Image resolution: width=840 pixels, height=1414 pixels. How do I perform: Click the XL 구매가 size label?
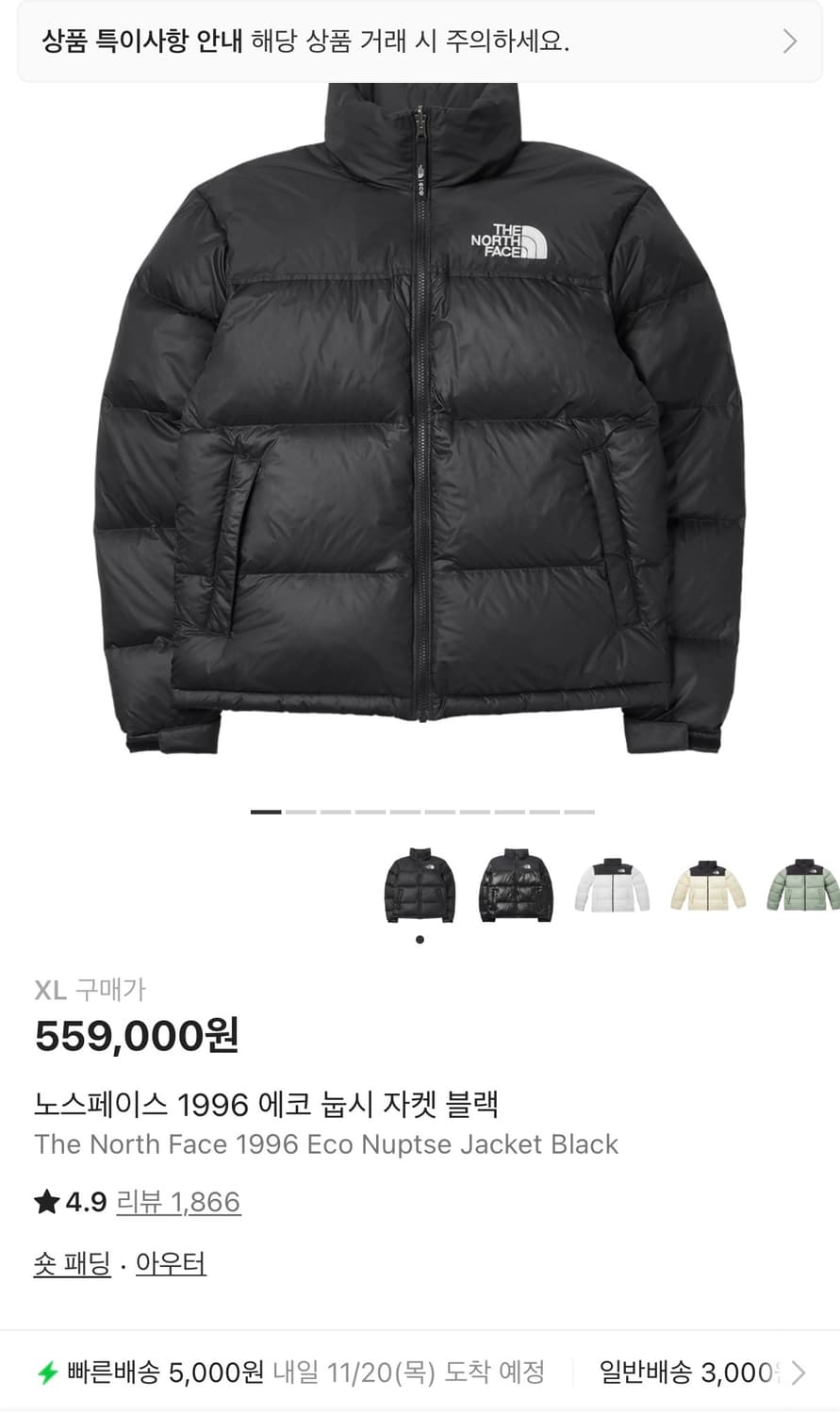tap(91, 991)
